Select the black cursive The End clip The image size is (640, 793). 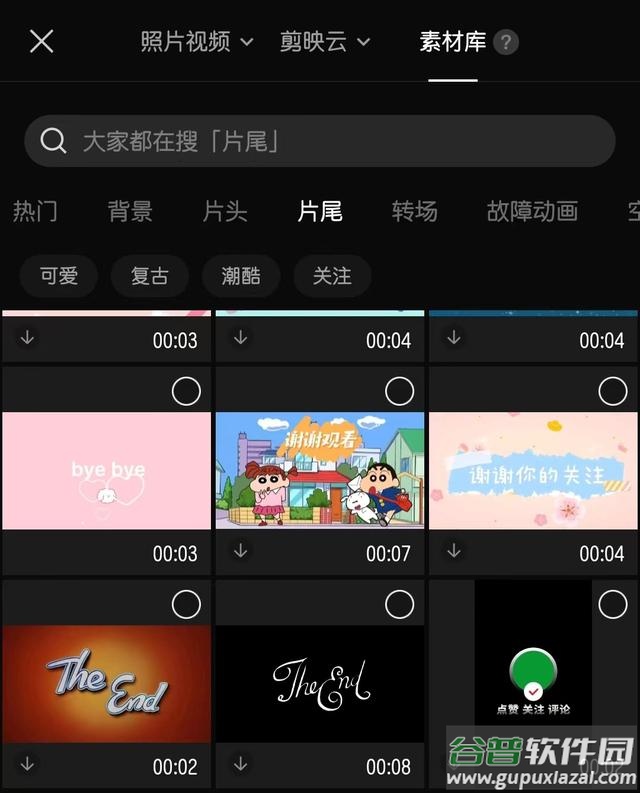399,604
